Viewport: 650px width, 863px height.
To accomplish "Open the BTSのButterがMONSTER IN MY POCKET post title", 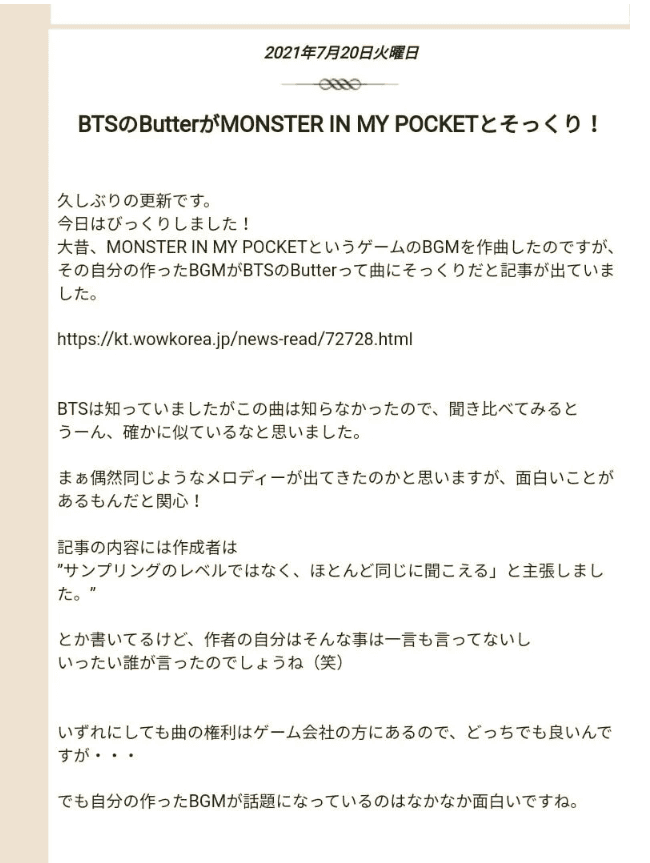I will [x=339, y=128].
